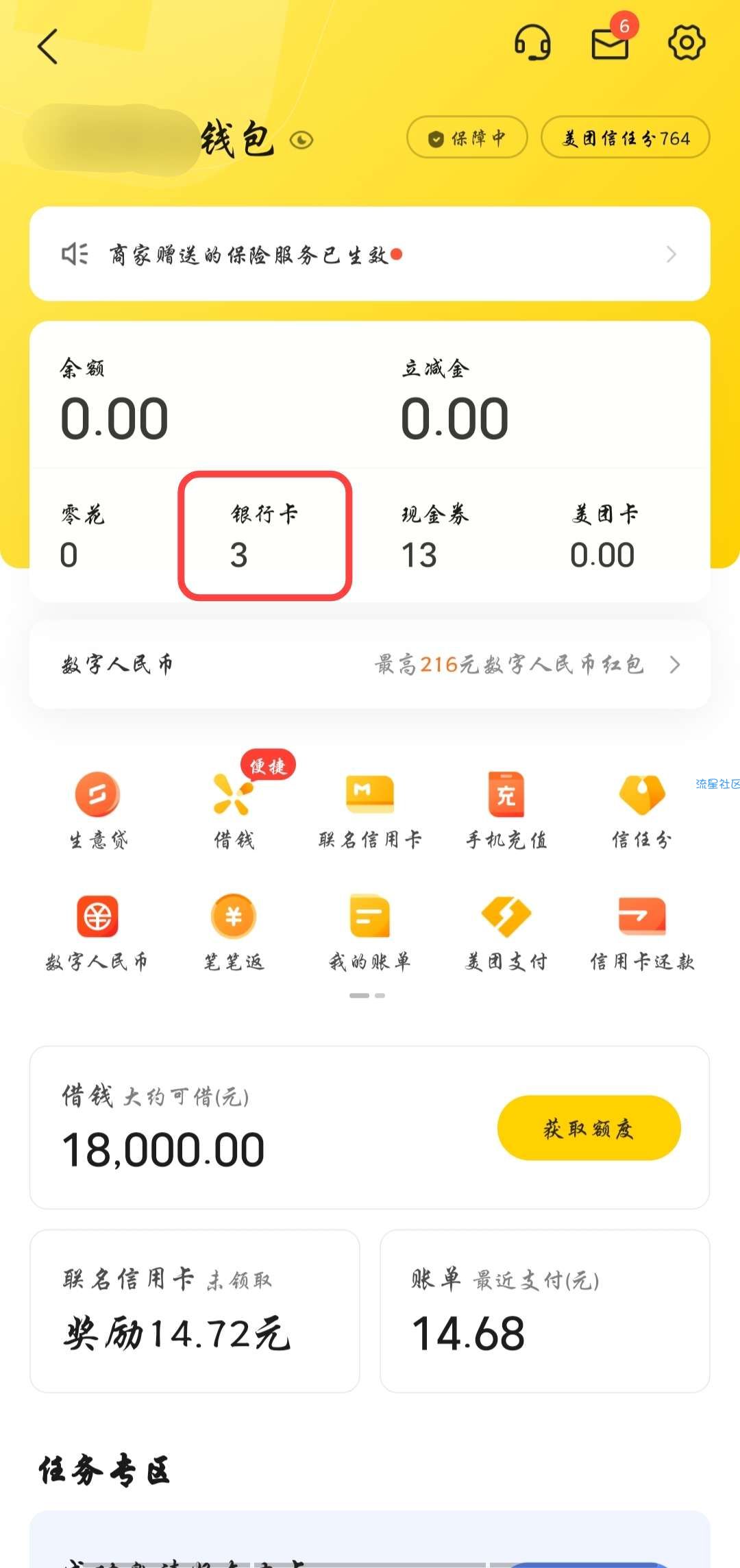Toggle balance visibility eye icon
The height and width of the screenshot is (1568, 740).
pyautogui.click(x=301, y=140)
